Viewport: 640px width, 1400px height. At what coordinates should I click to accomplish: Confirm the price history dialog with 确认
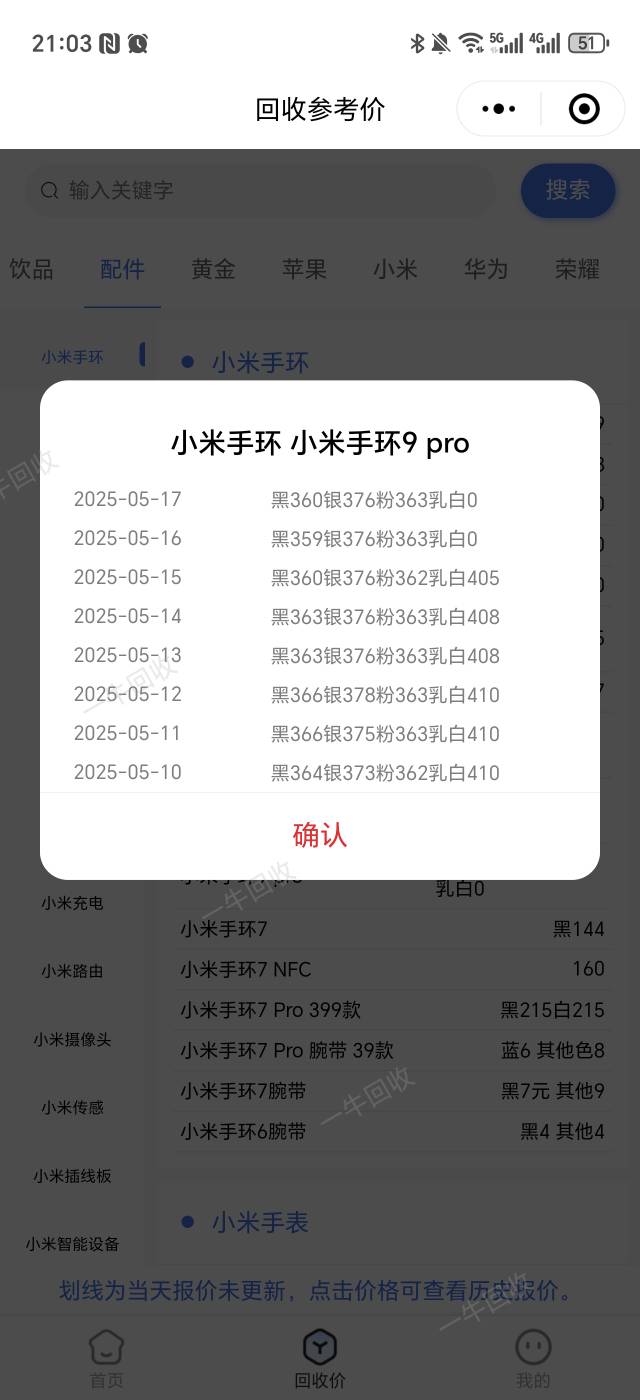pyautogui.click(x=320, y=835)
